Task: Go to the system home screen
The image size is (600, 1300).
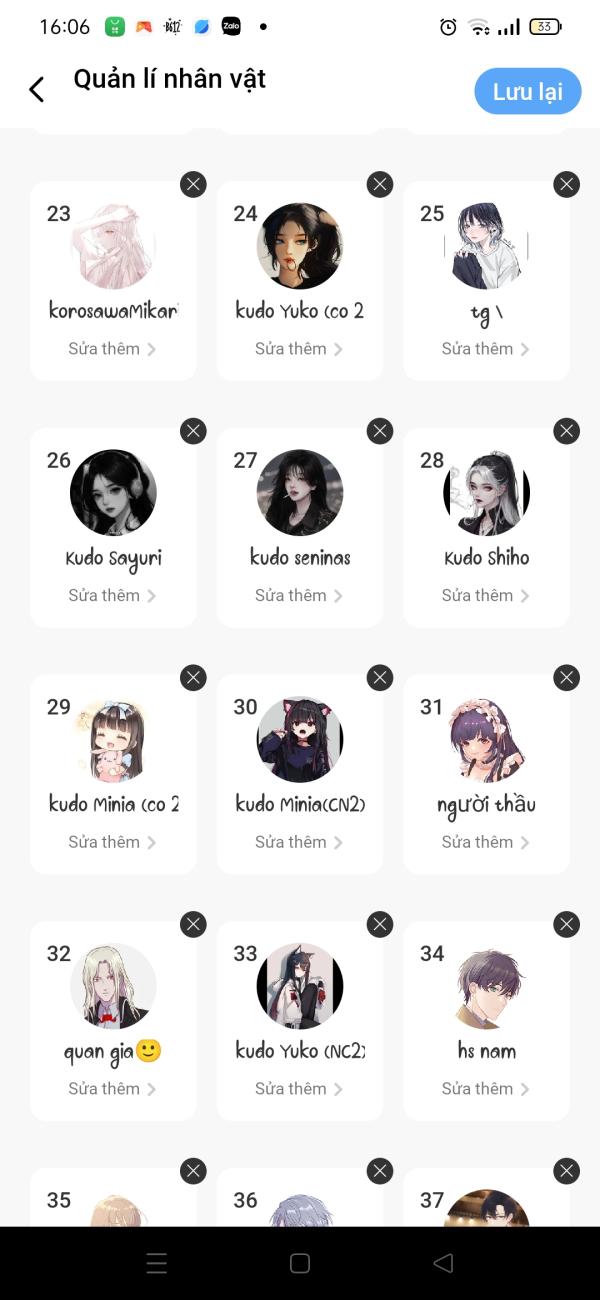Action: pyautogui.click(x=300, y=1263)
